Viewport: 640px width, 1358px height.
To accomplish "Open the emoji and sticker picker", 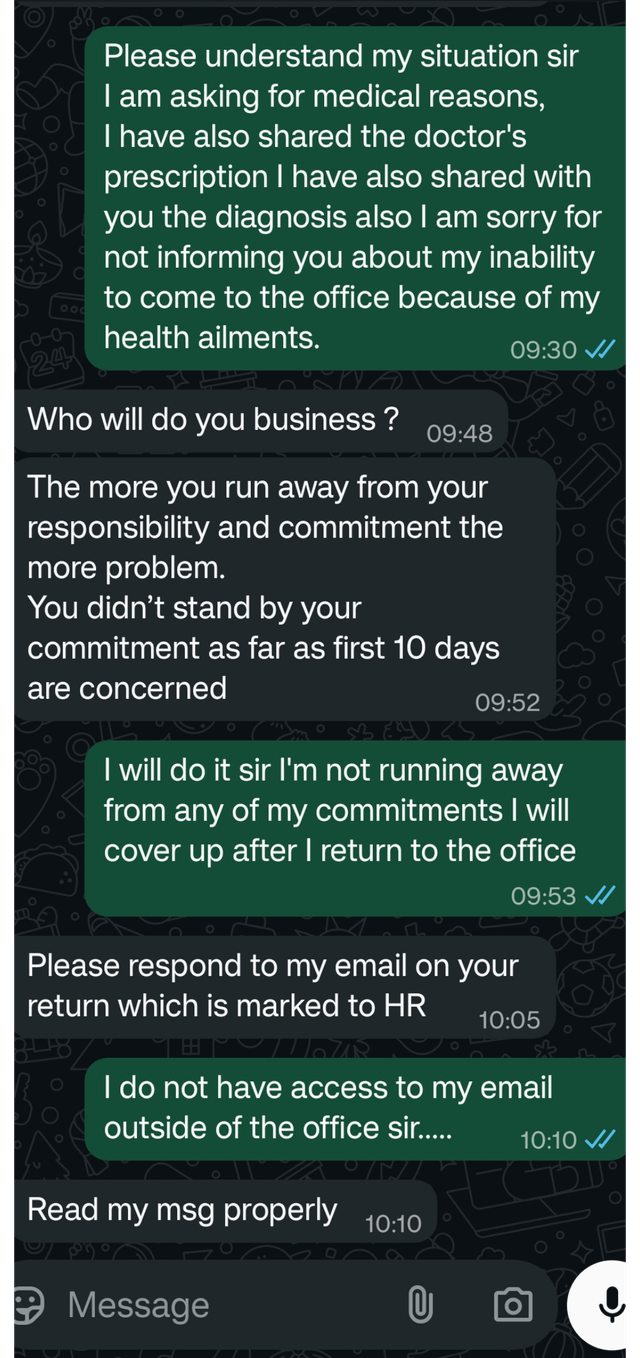I will [28, 1305].
